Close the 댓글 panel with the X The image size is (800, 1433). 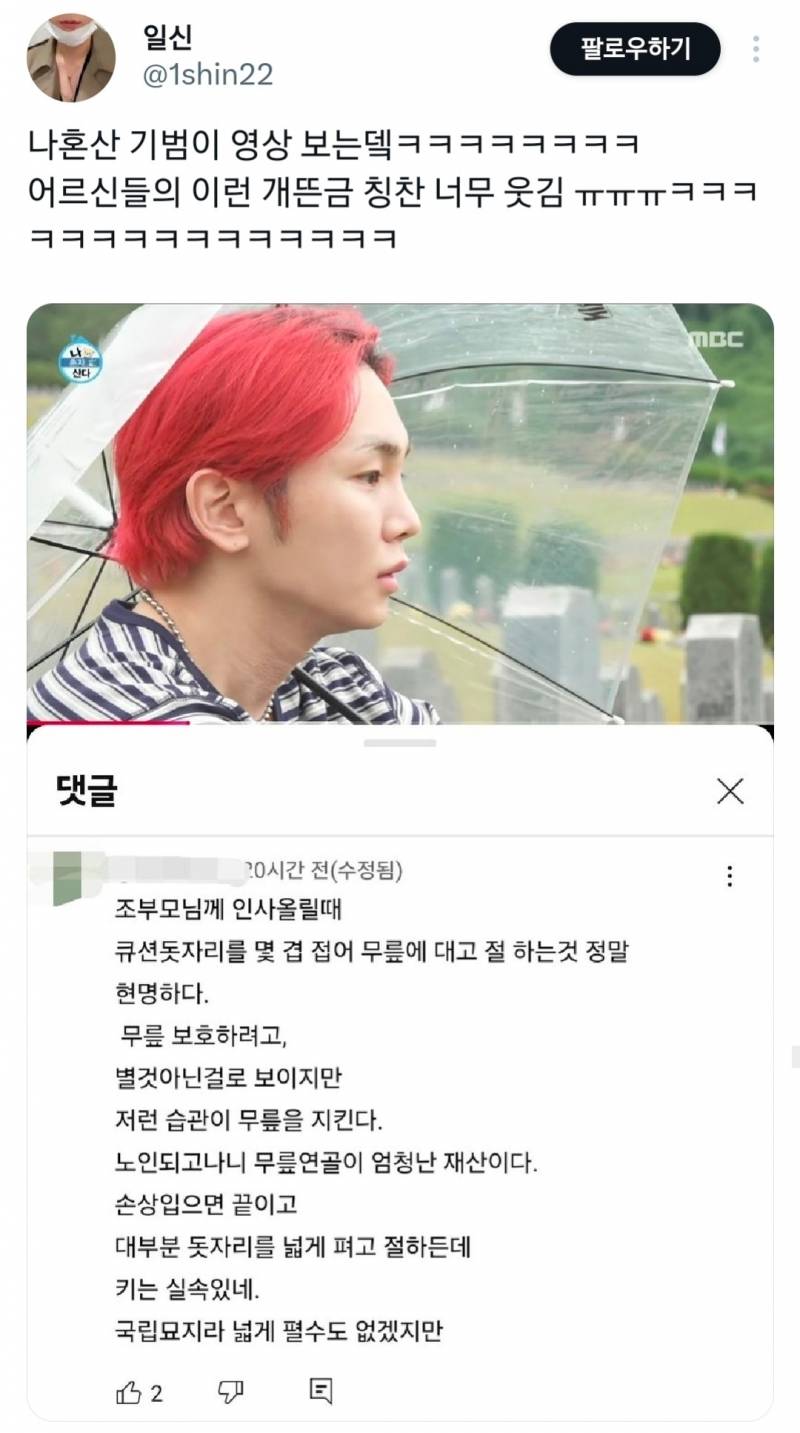pos(731,791)
